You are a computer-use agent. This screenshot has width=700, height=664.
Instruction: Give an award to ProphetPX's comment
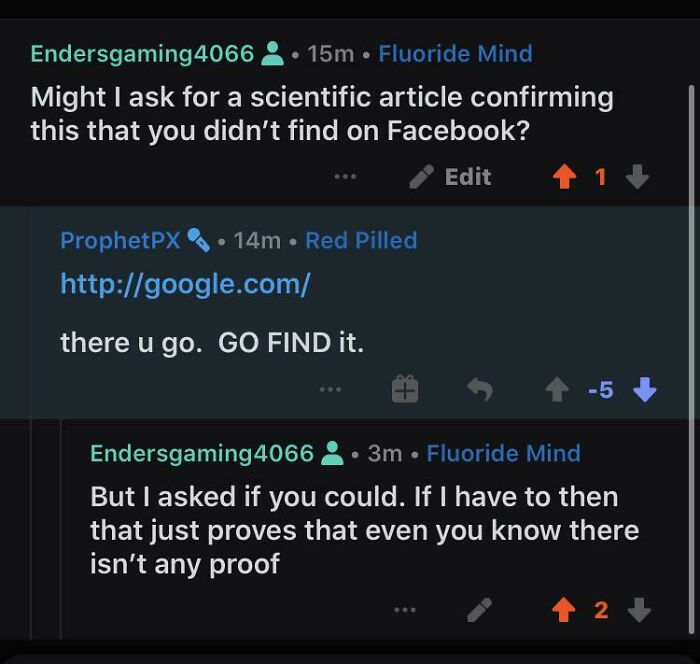[x=404, y=390]
